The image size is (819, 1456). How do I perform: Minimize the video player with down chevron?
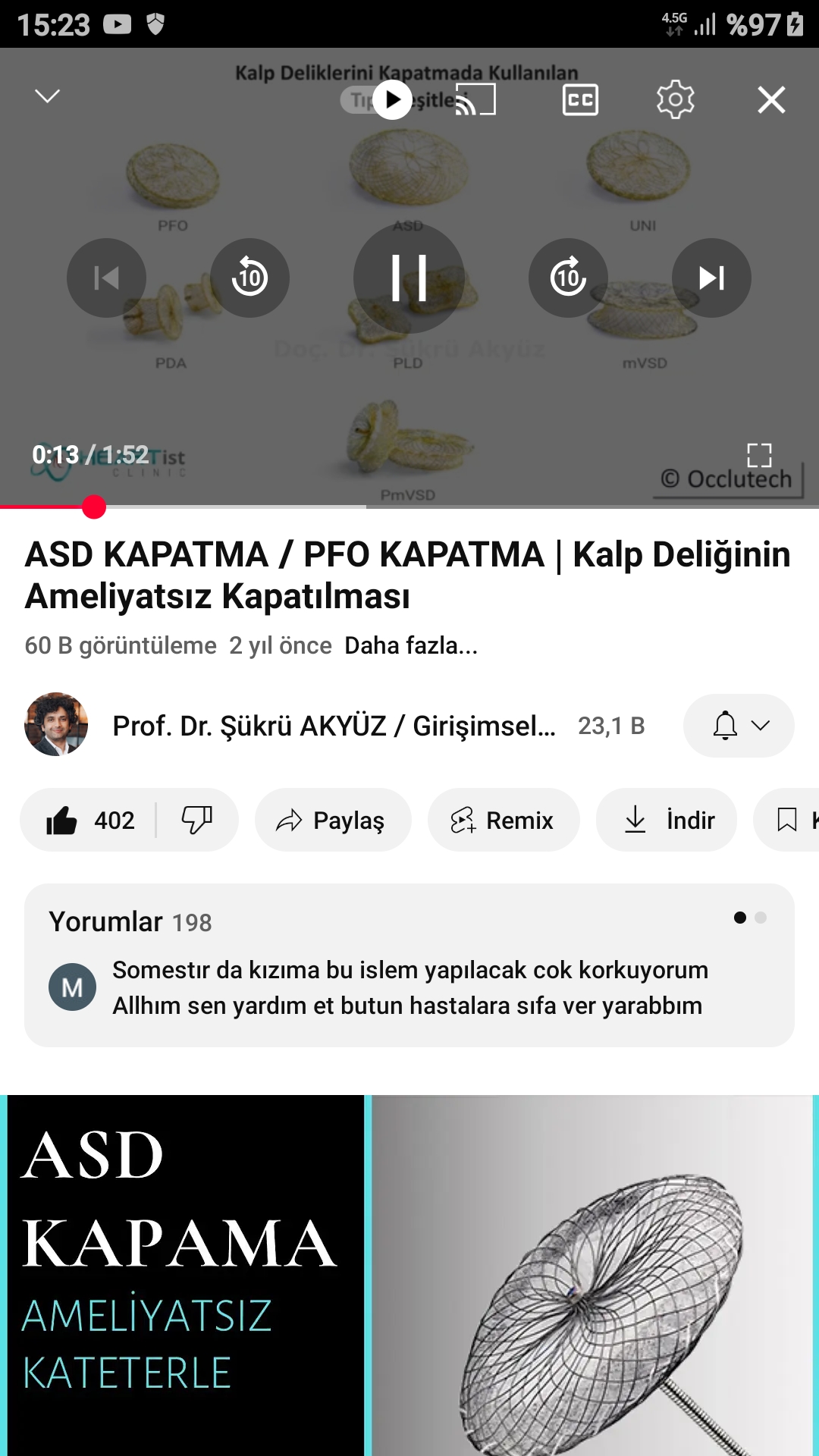tap(47, 96)
